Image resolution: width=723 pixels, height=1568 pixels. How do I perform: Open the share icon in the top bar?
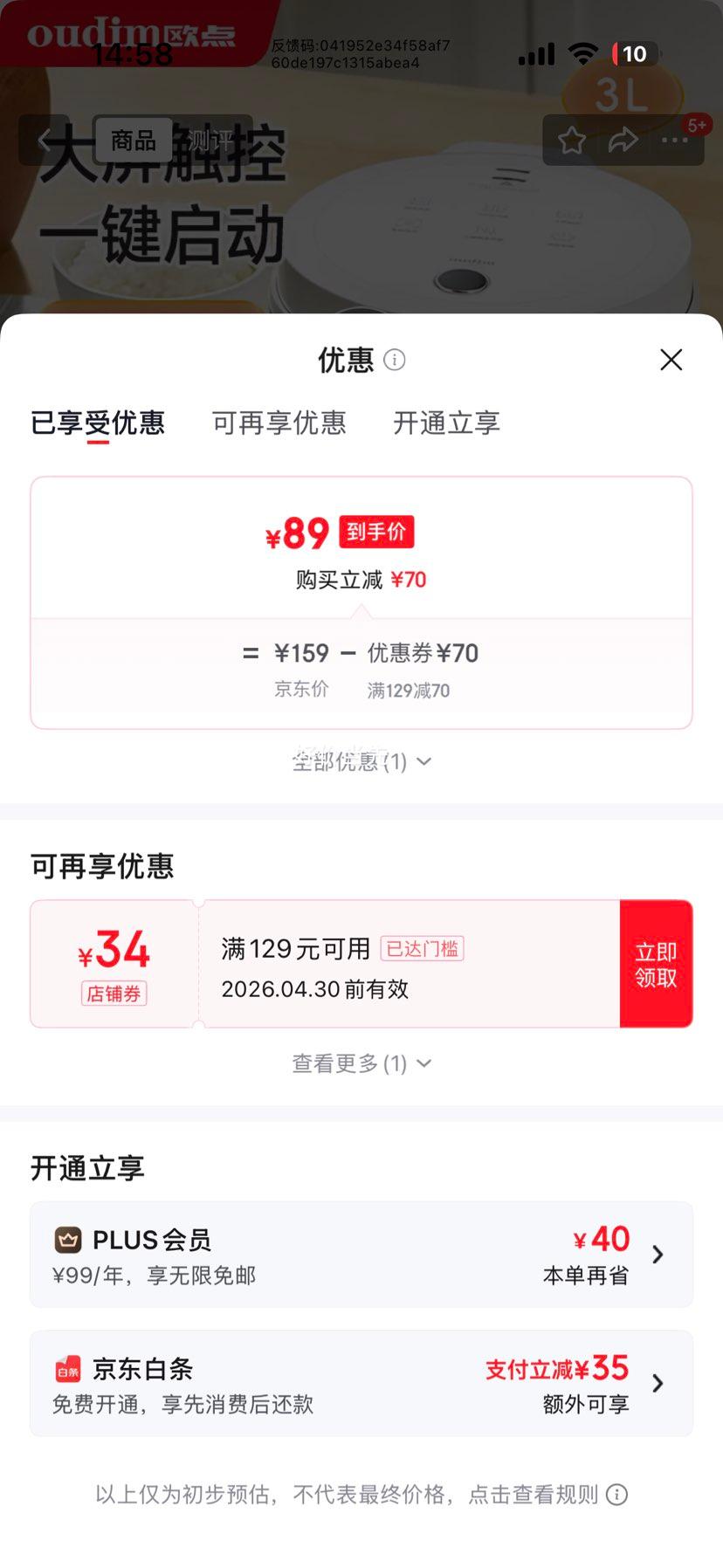pos(623,140)
